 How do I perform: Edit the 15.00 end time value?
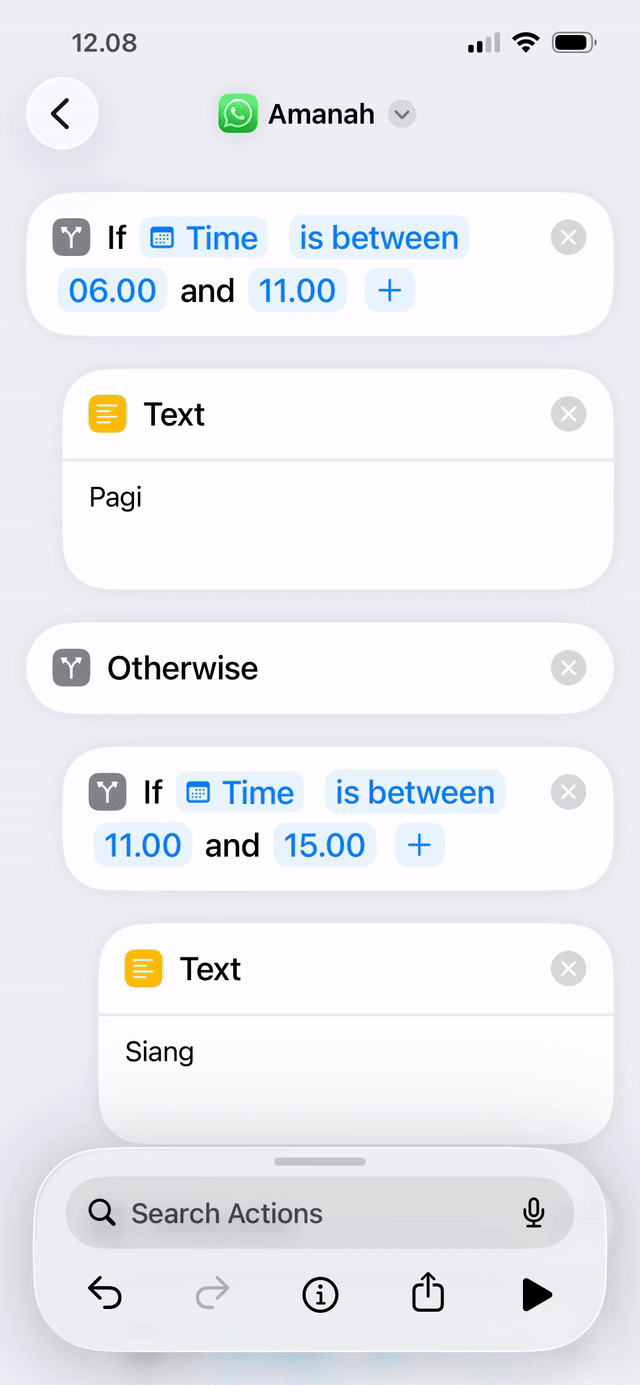click(x=324, y=845)
